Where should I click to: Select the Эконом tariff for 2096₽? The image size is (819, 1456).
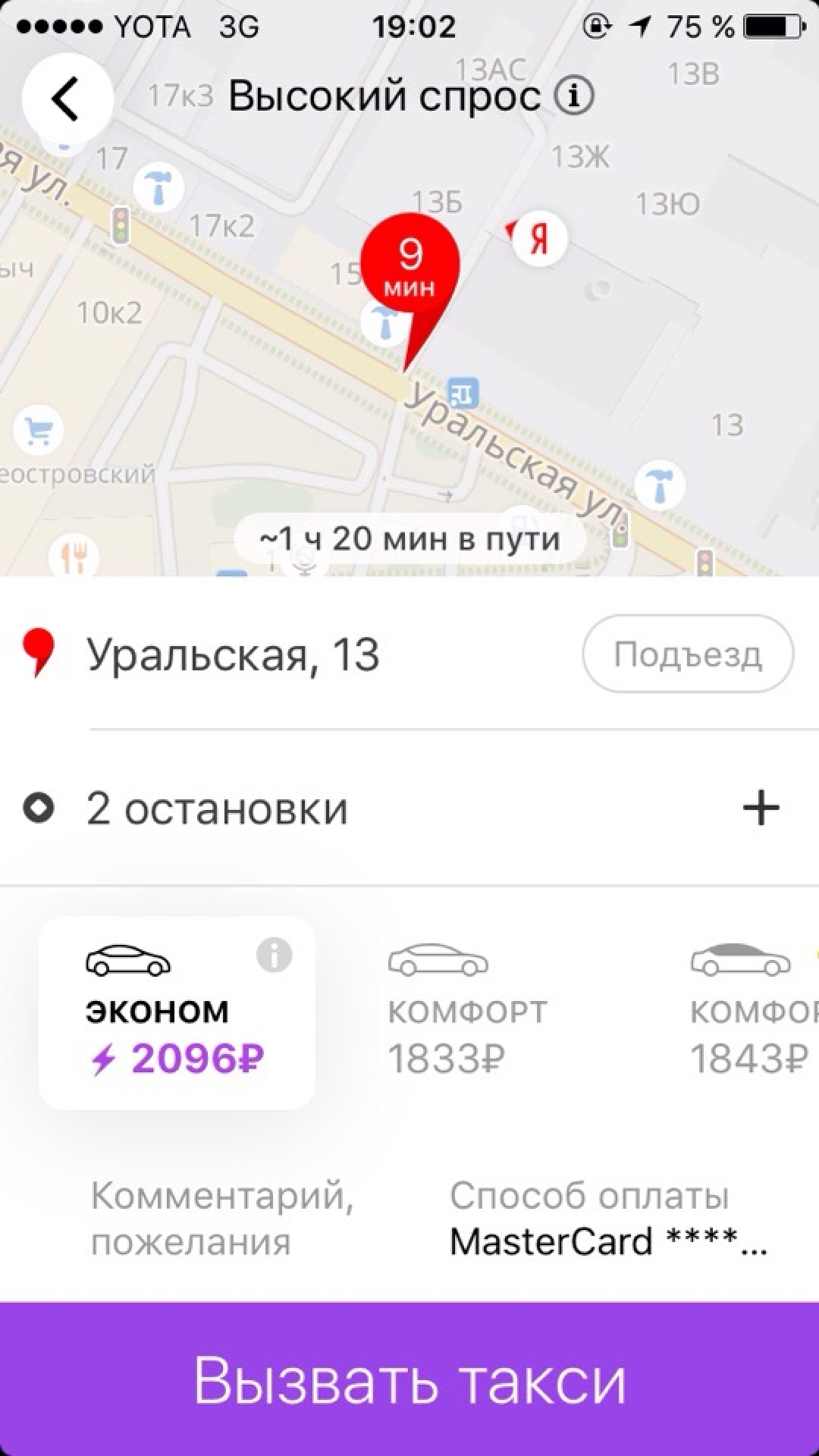(x=177, y=1013)
